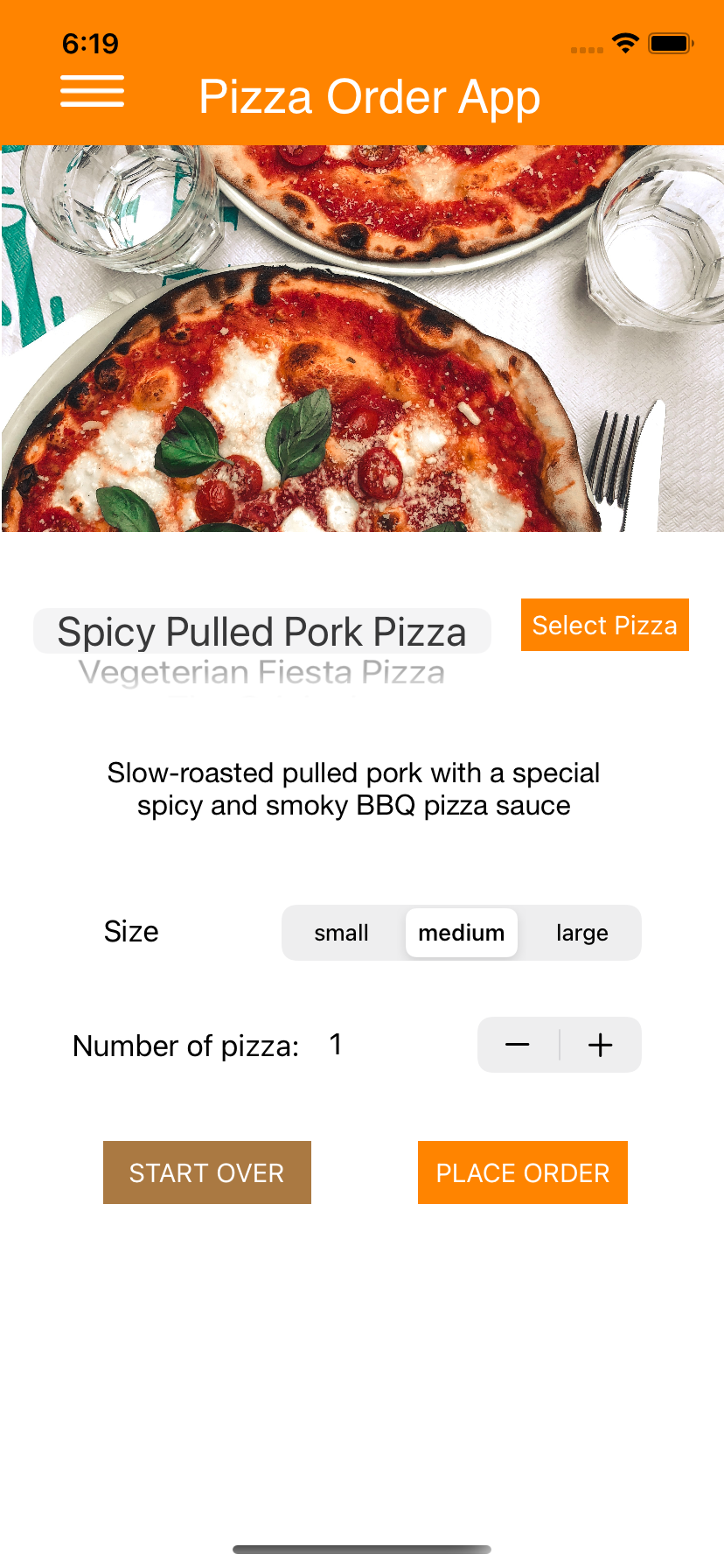Tap the Pizza Order App title
This screenshot has height=1568, width=724.
[x=370, y=96]
